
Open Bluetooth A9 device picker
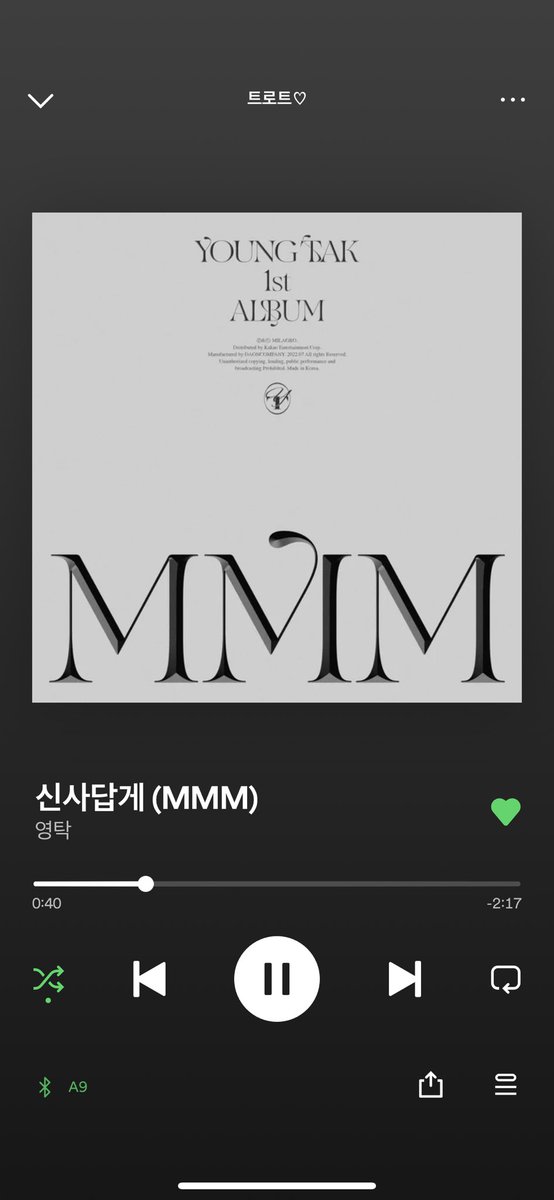[62, 1086]
